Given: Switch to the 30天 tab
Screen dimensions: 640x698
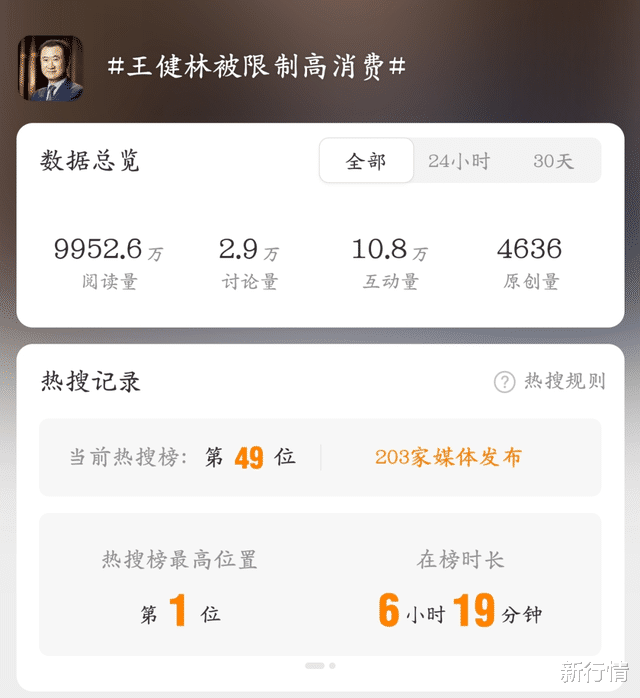Looking at the screenshot, I should pos(553,161).
